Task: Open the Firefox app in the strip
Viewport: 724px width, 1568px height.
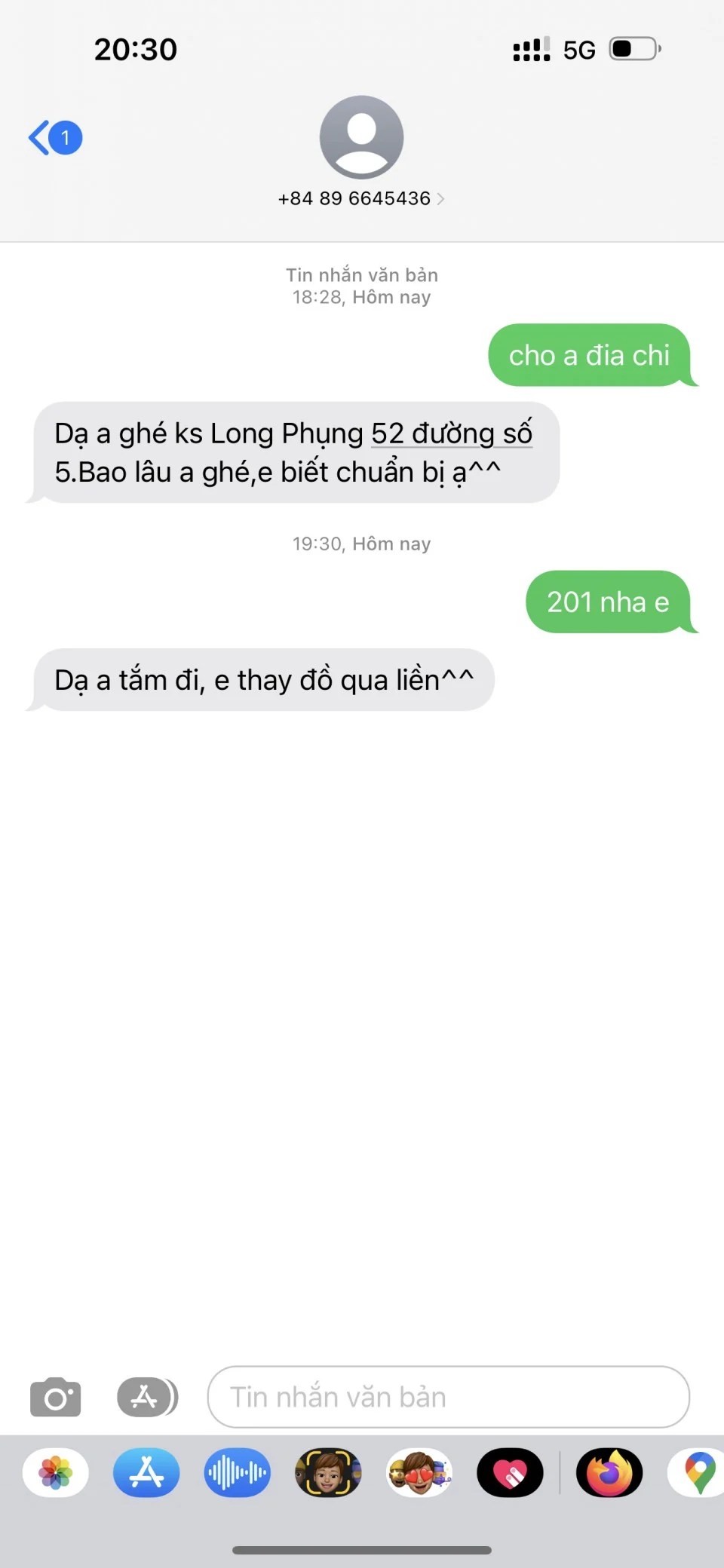Action: coord(609,1472)
